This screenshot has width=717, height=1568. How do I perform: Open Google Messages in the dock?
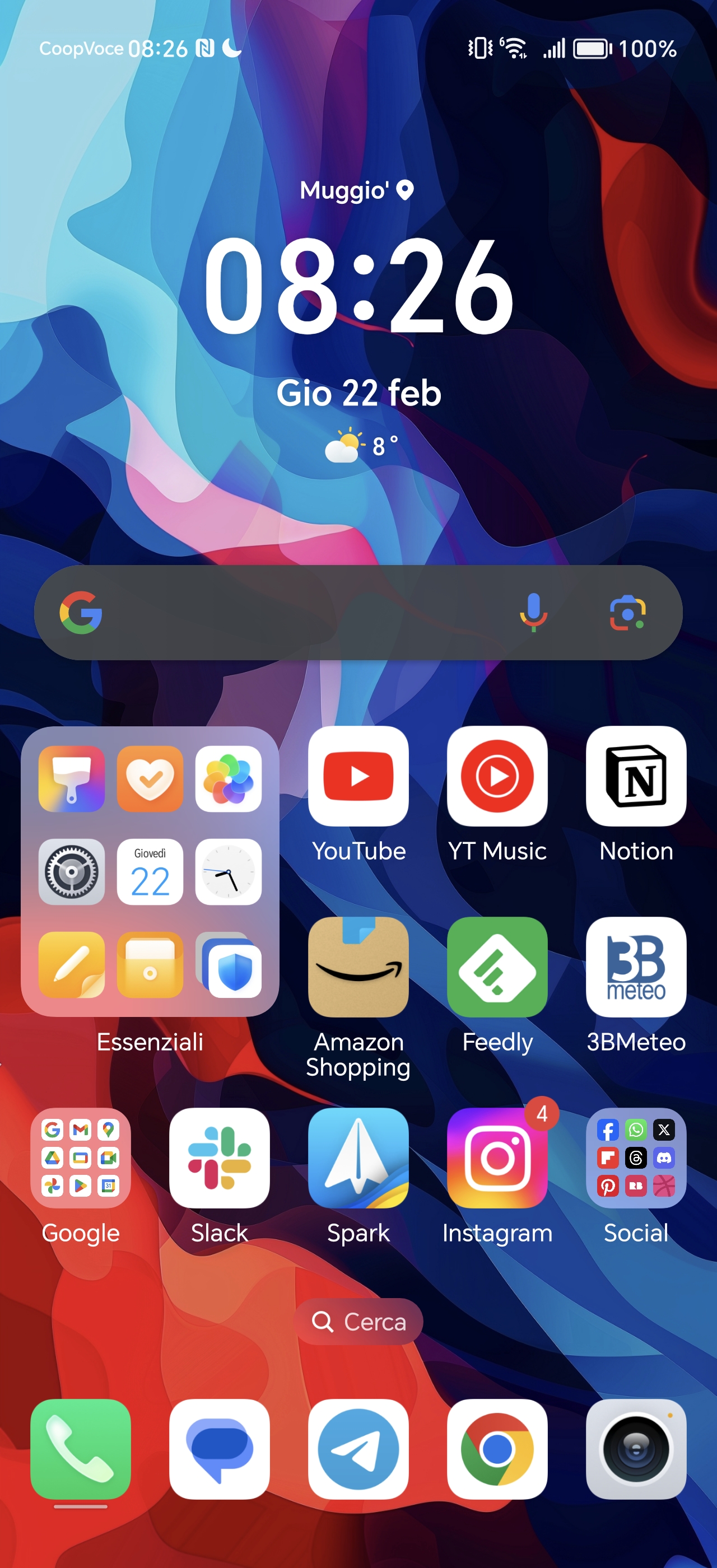(219, 1449)
